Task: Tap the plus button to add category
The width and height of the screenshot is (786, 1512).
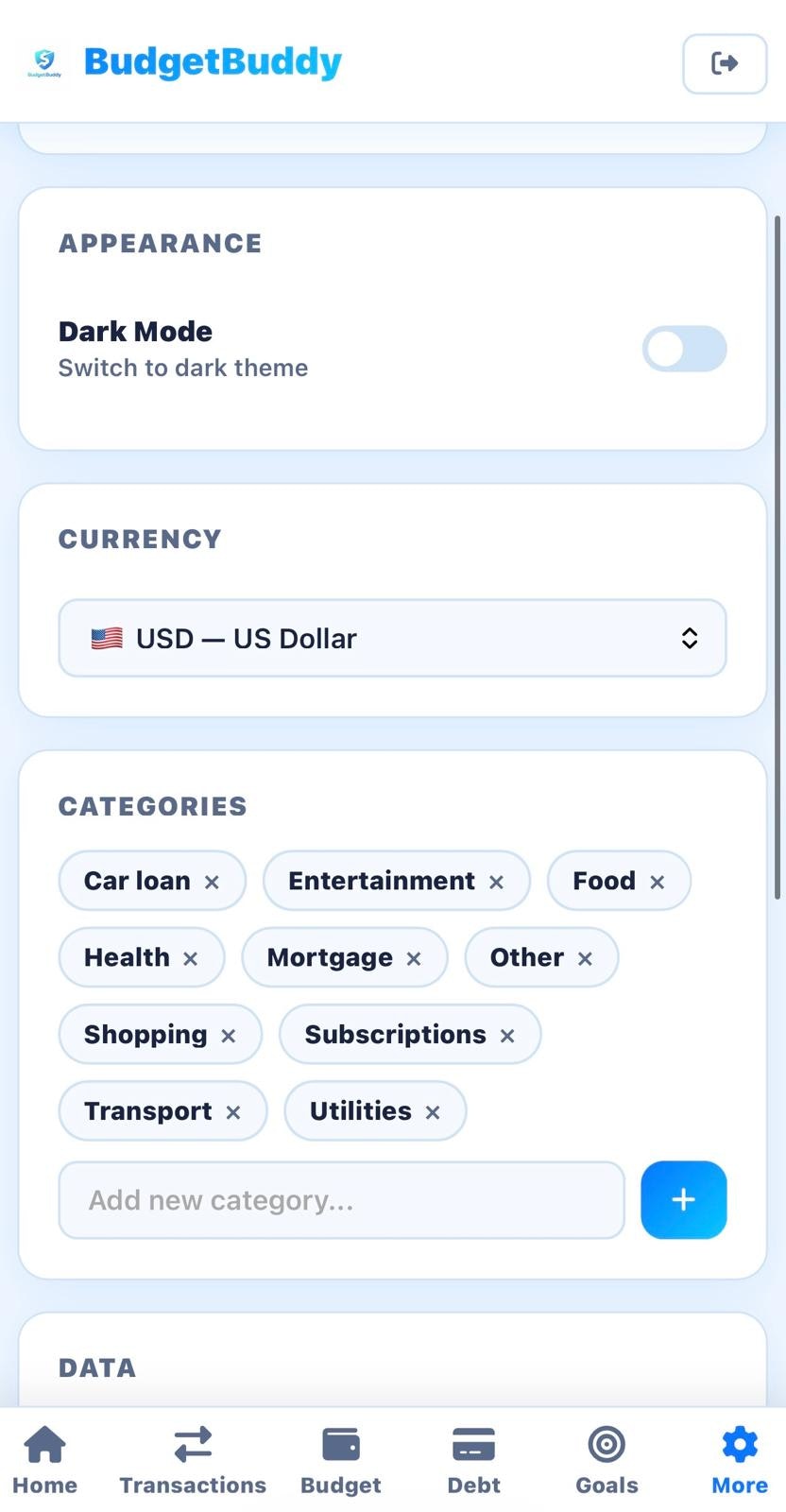Action: click(684, 1200)
